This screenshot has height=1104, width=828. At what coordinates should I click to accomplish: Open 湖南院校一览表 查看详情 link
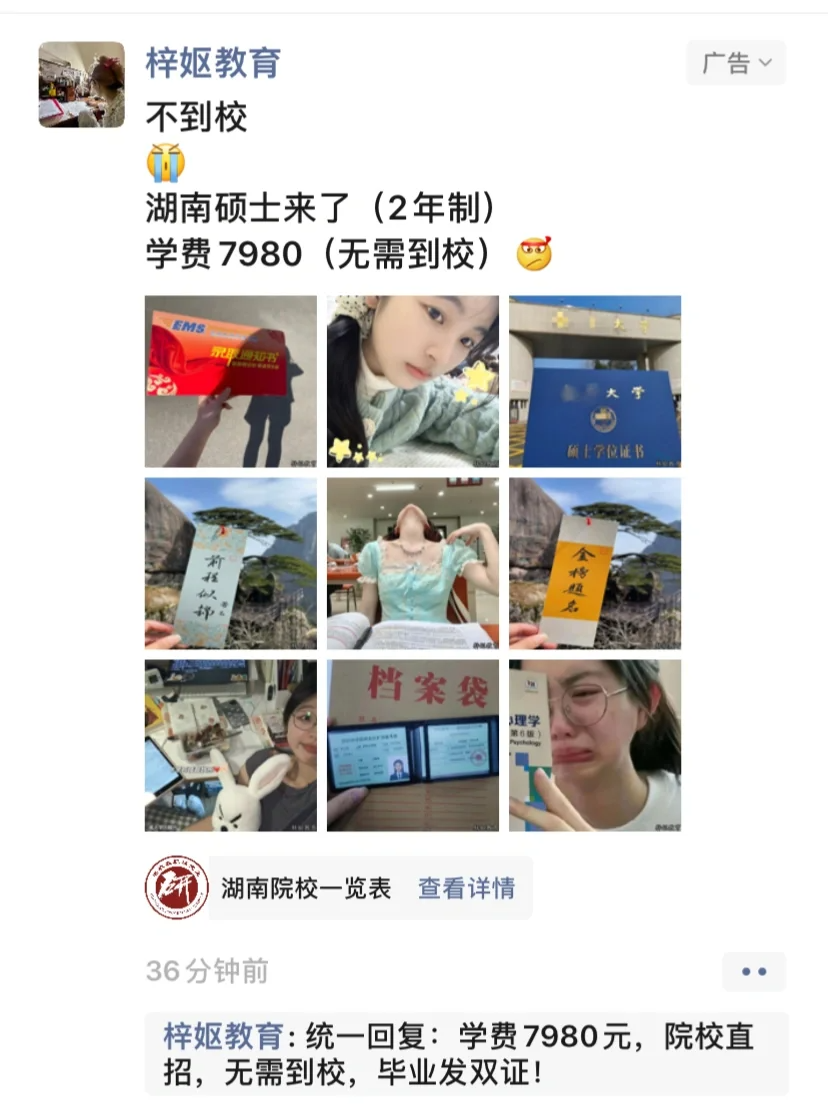(466, 888)
